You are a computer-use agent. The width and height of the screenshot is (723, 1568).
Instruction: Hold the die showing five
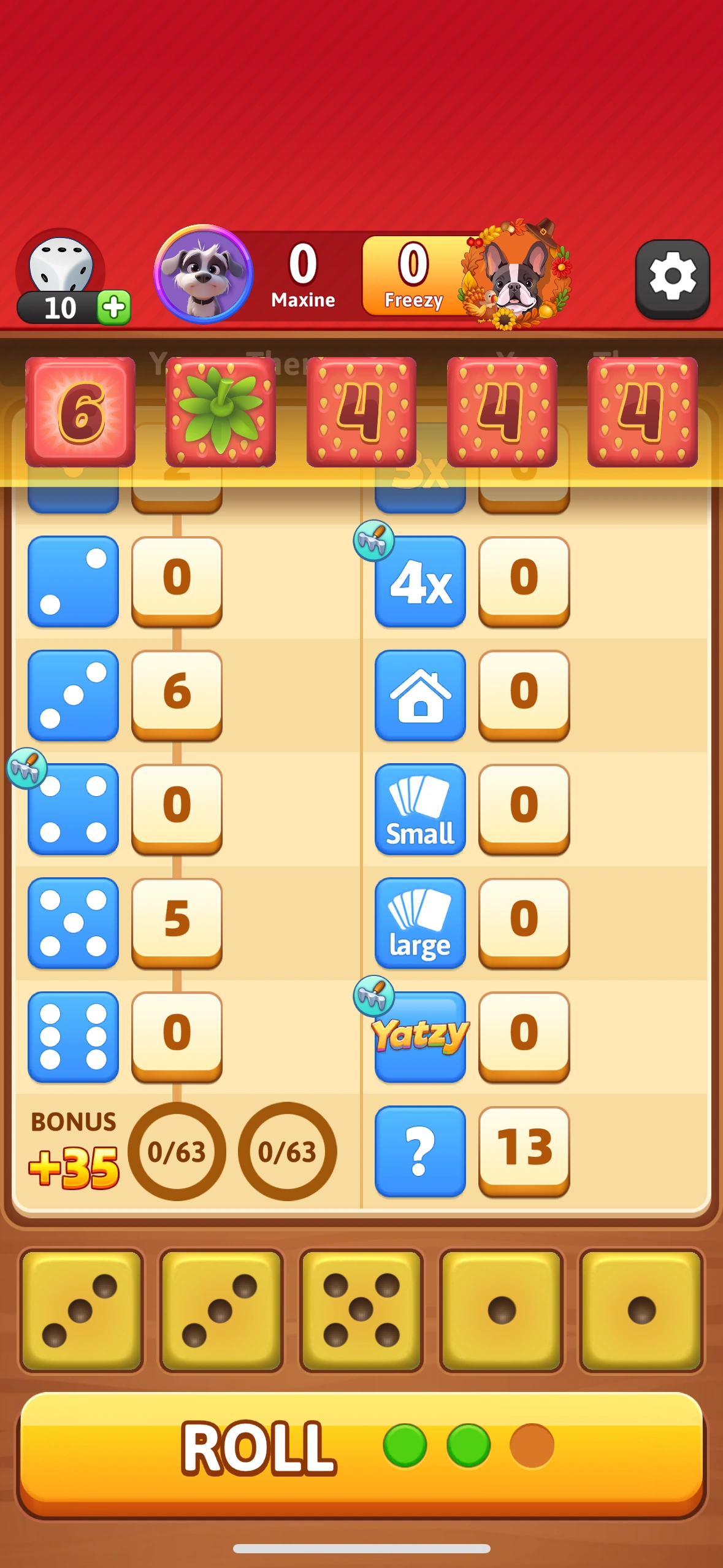(361, 1310)
